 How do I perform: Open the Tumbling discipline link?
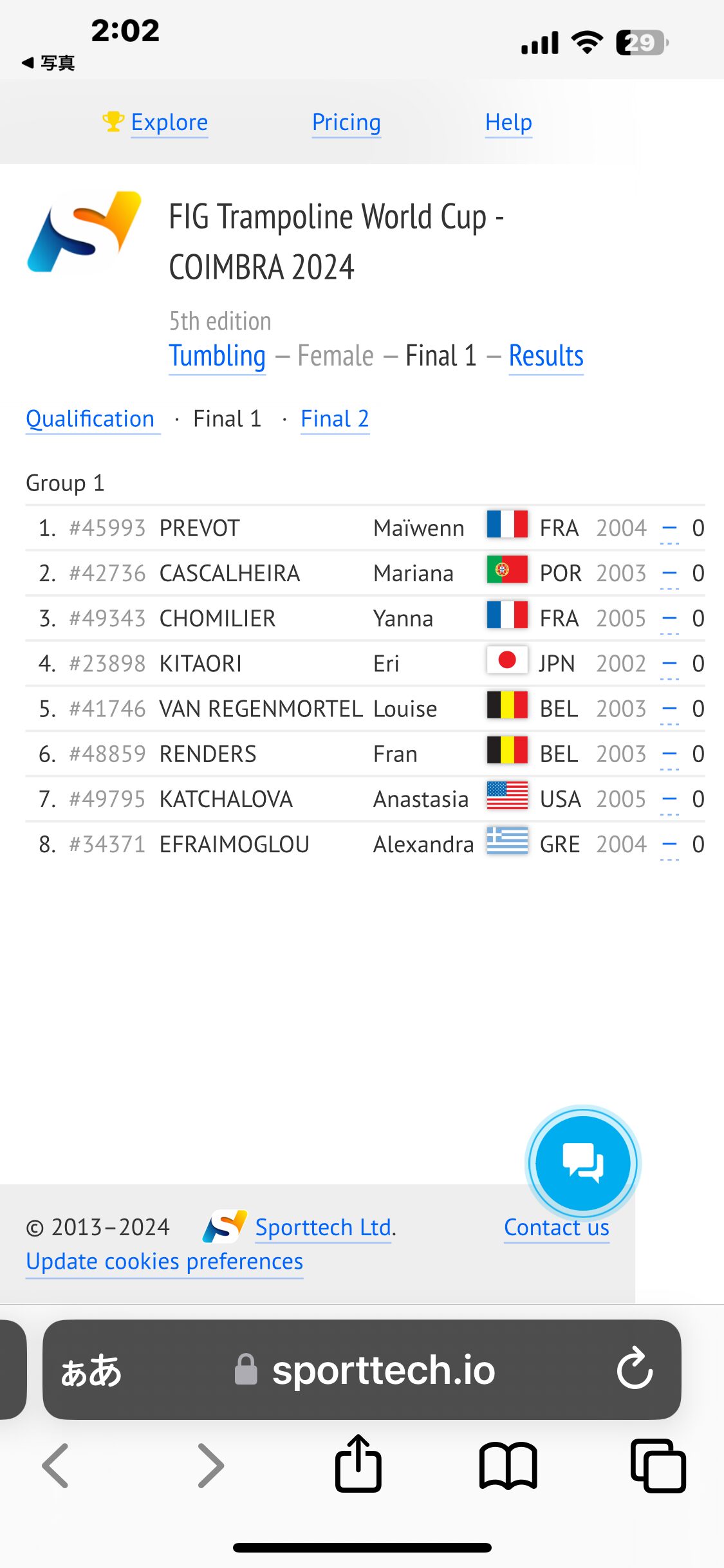pyautogui.click(x=217, y=356)
